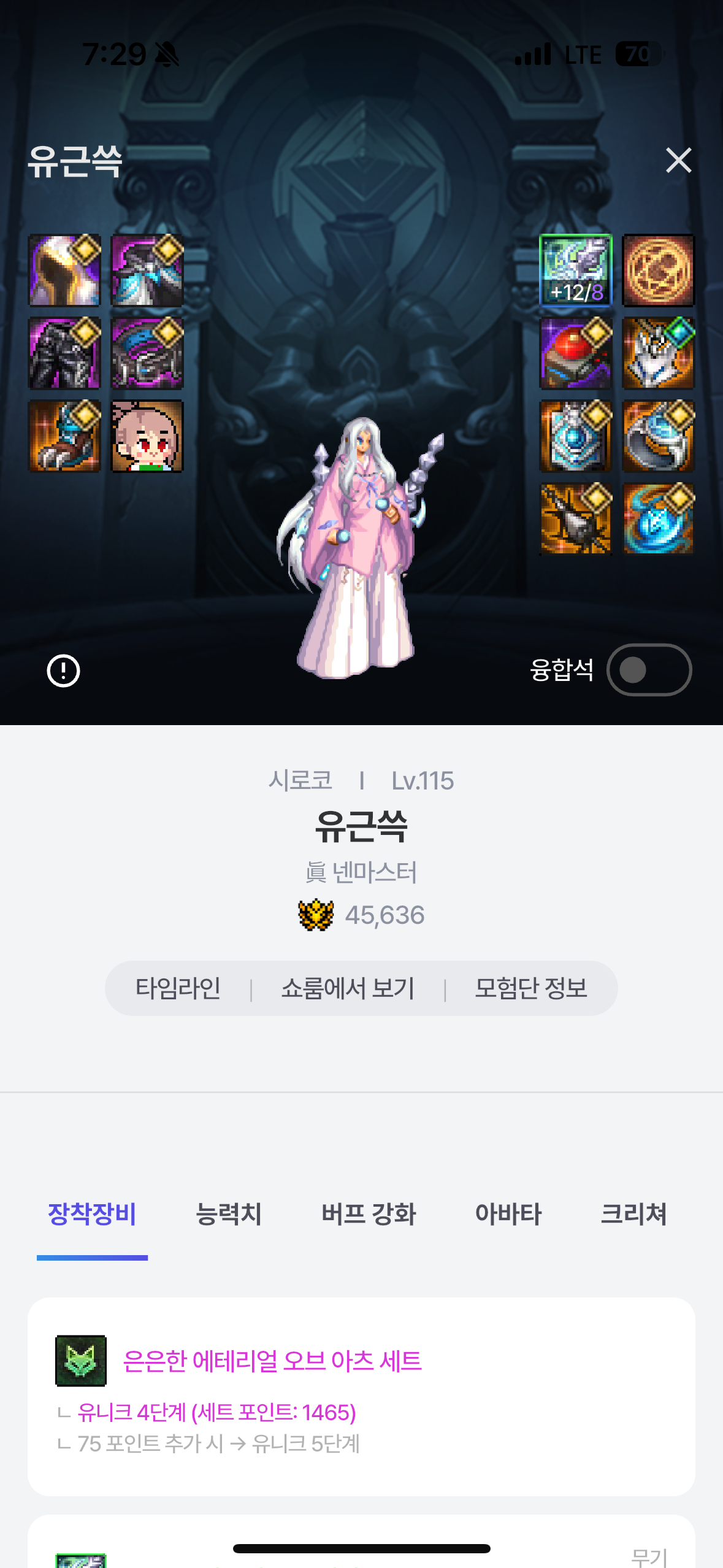Close the 유근쓱 character view
Screen dimensions: 723x1568
tap(678, 161)
